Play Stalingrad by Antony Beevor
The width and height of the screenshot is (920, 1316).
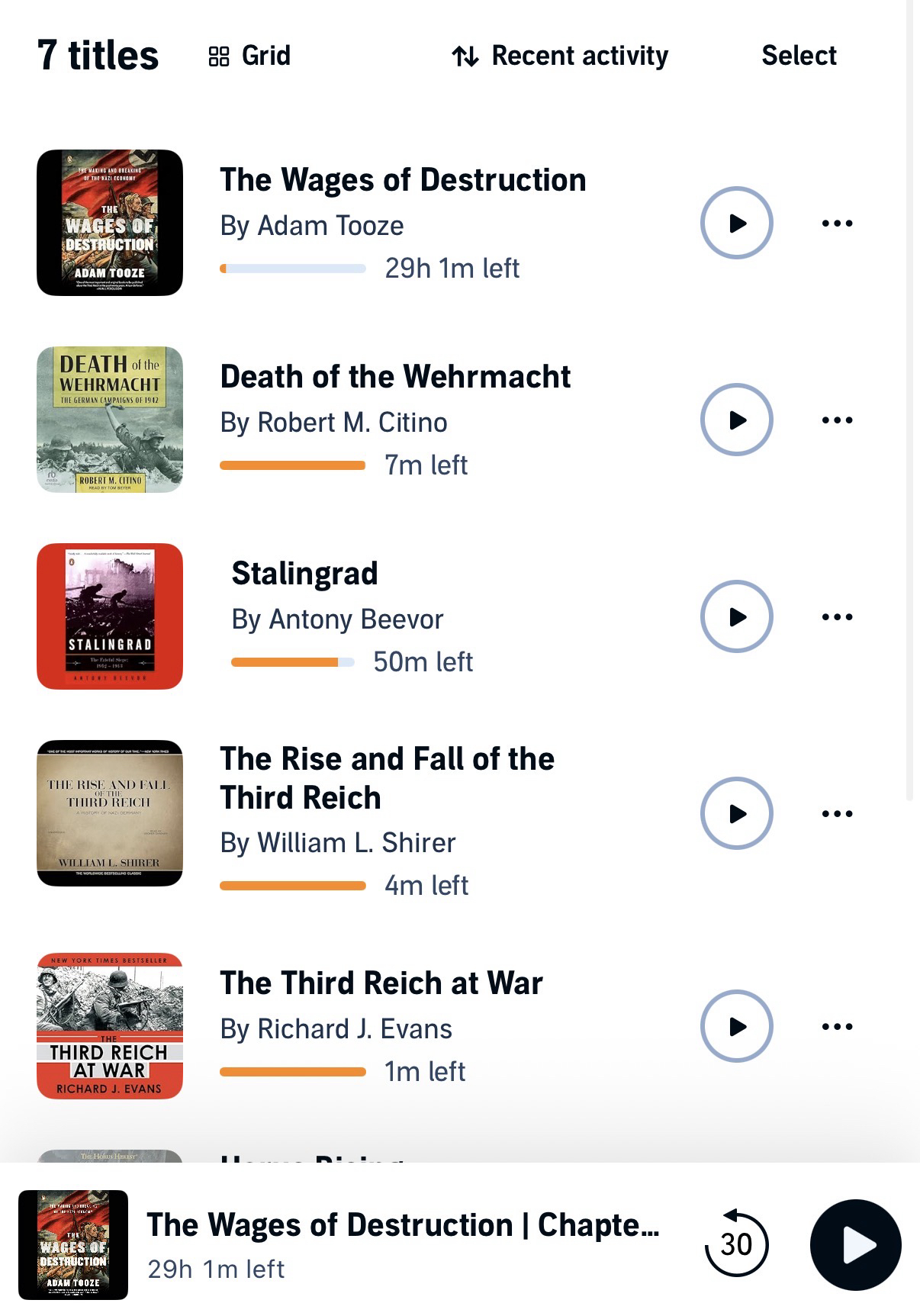736,616
